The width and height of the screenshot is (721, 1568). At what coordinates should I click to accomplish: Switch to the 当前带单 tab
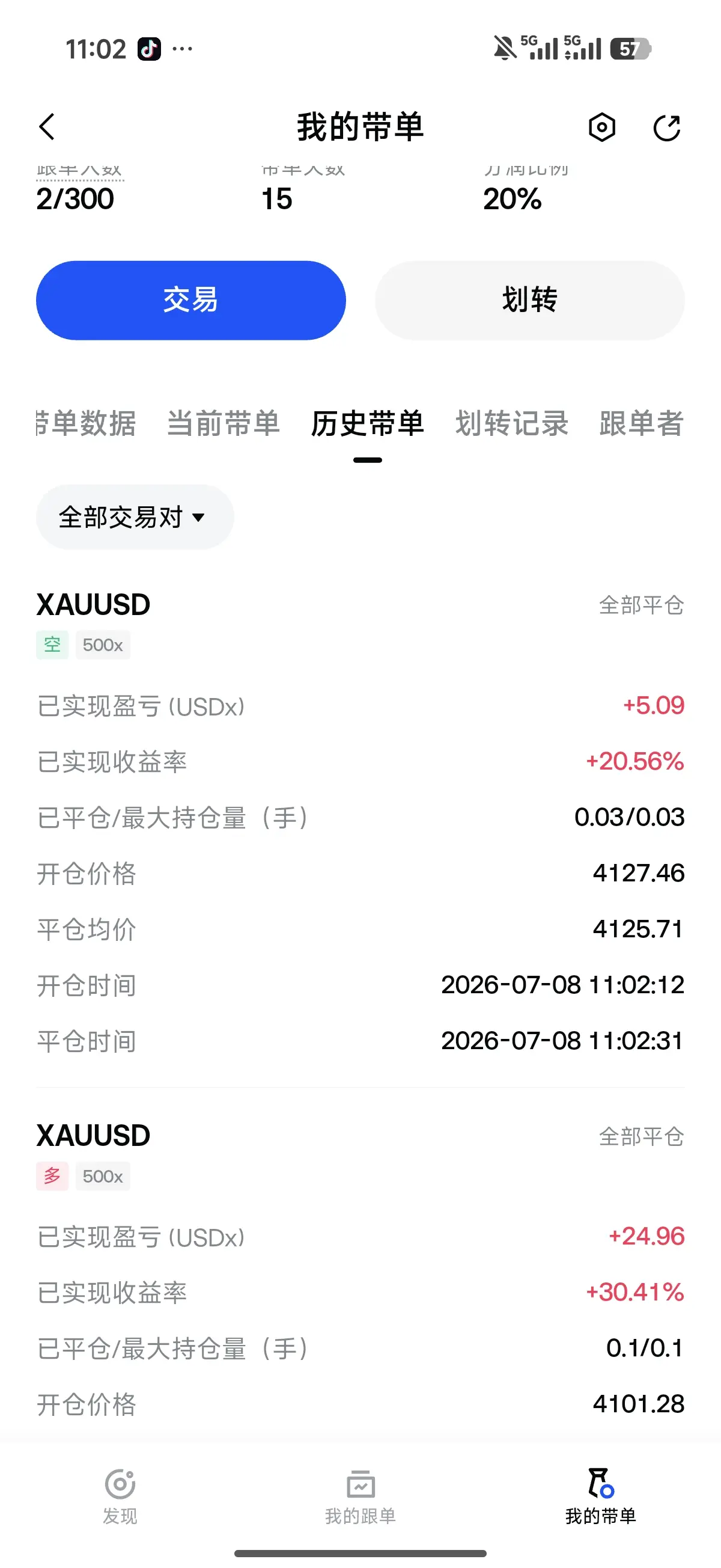tap(224, 423)
